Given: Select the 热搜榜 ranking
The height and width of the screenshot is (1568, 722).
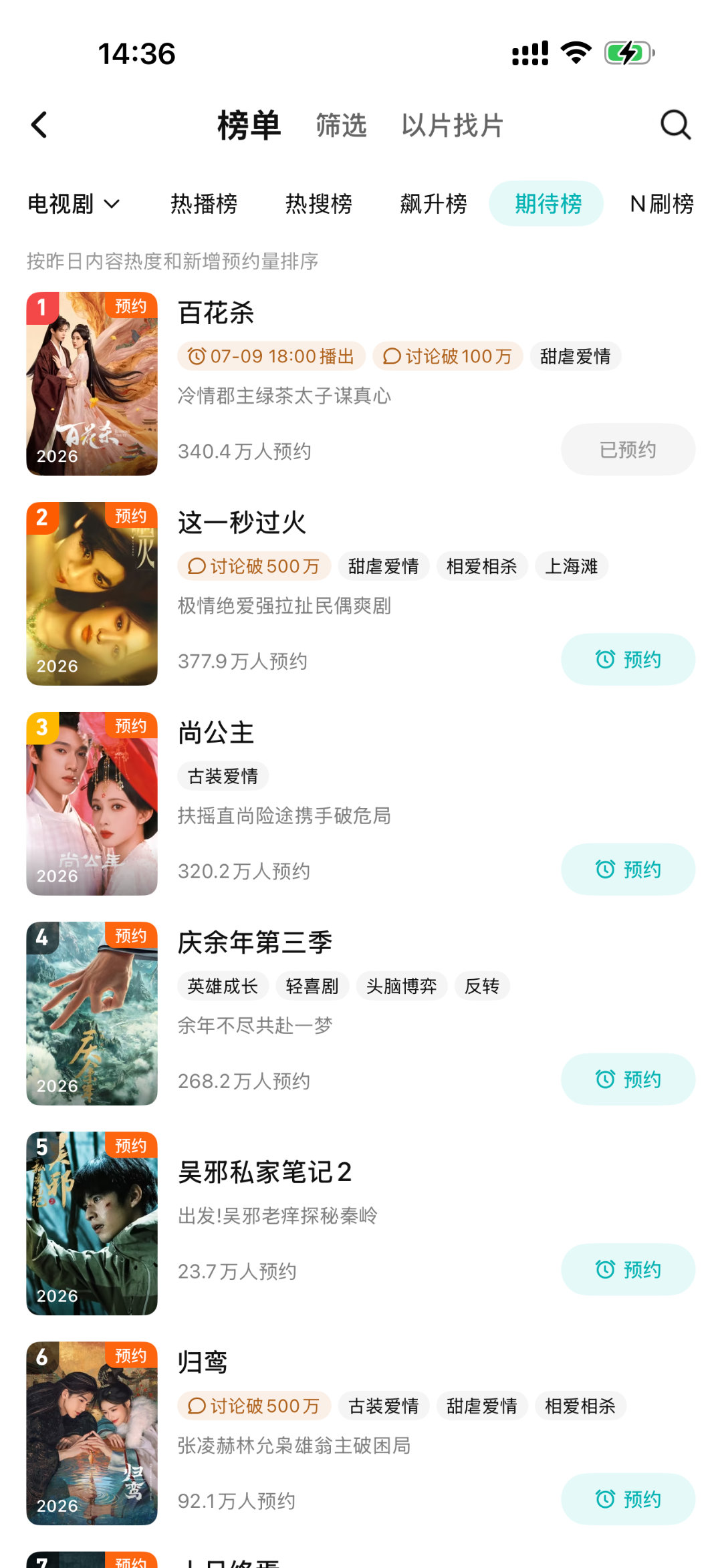Looking at the screenshot, I should click(x=319, y=204).
